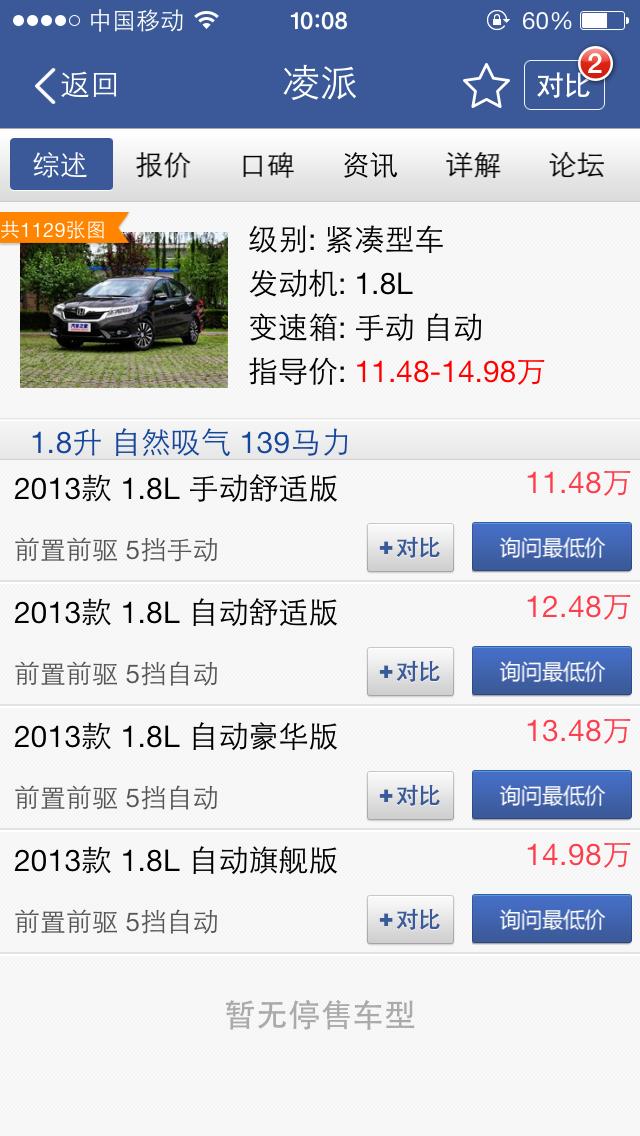Open 2013款 1.8L 自动旗舰版 details
Viewport: 640px width, 1136px height.
pyautogui.click(x=176, y=861)
